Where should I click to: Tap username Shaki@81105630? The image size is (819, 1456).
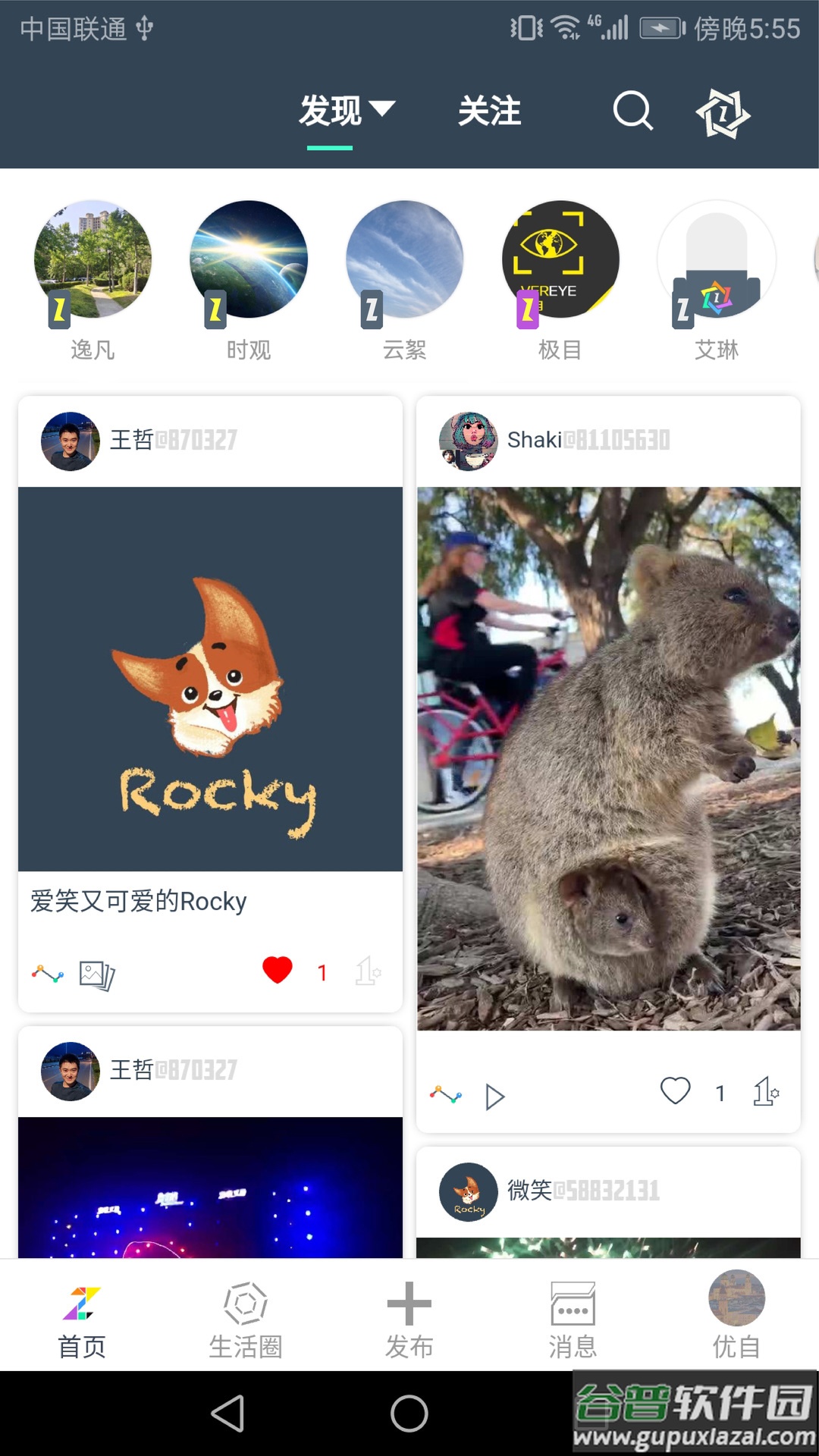588,440
